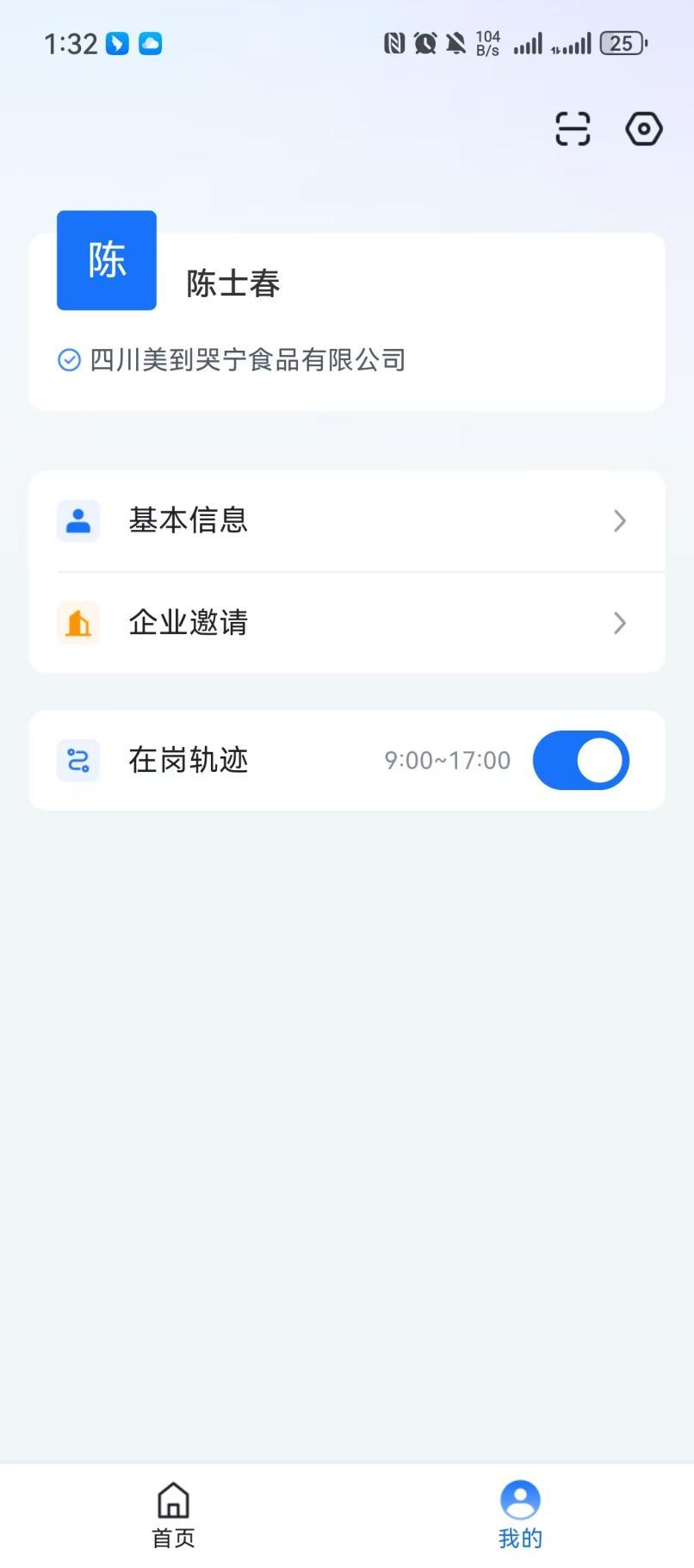Open basic info using the right arrow

pyautogui.click(x=620, y=520)
